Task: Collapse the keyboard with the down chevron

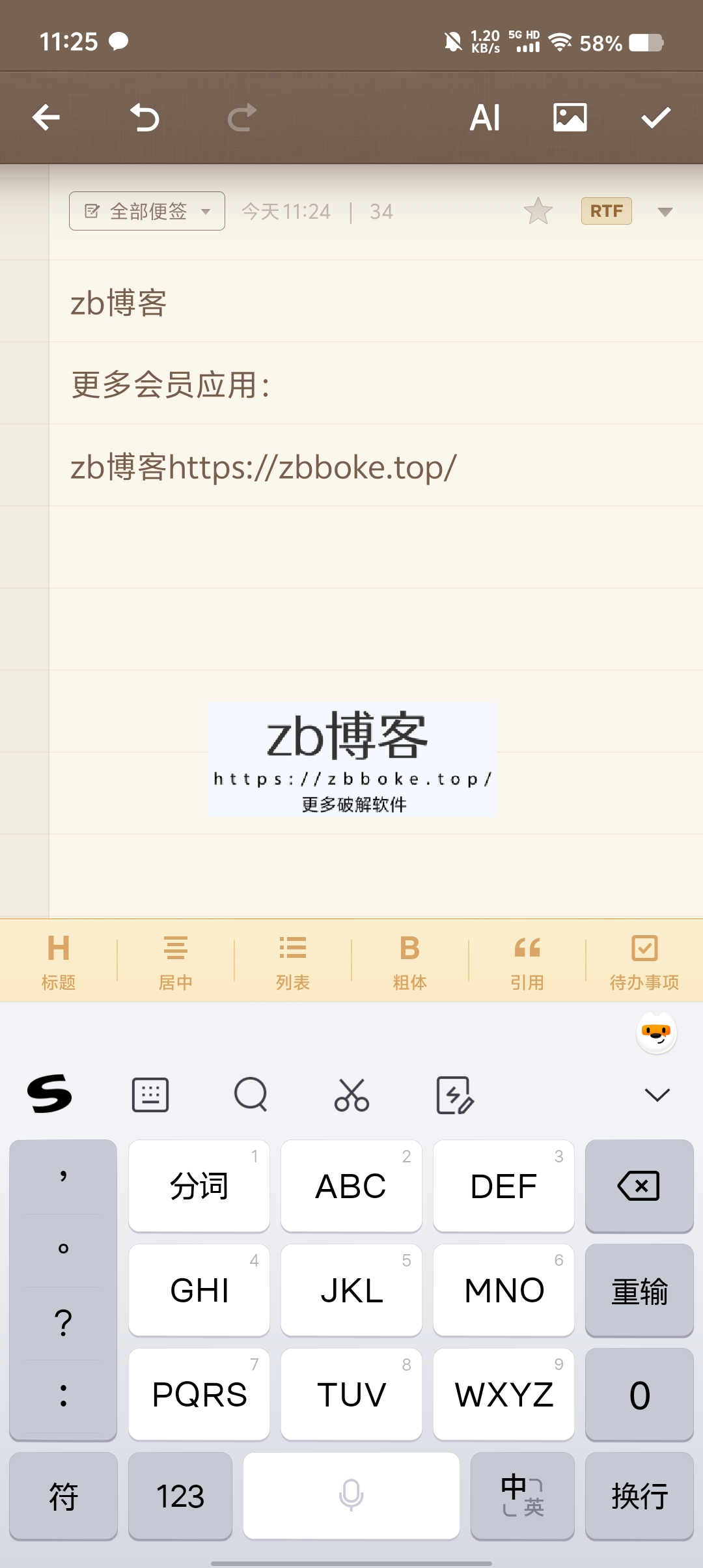Action: 657,1095
